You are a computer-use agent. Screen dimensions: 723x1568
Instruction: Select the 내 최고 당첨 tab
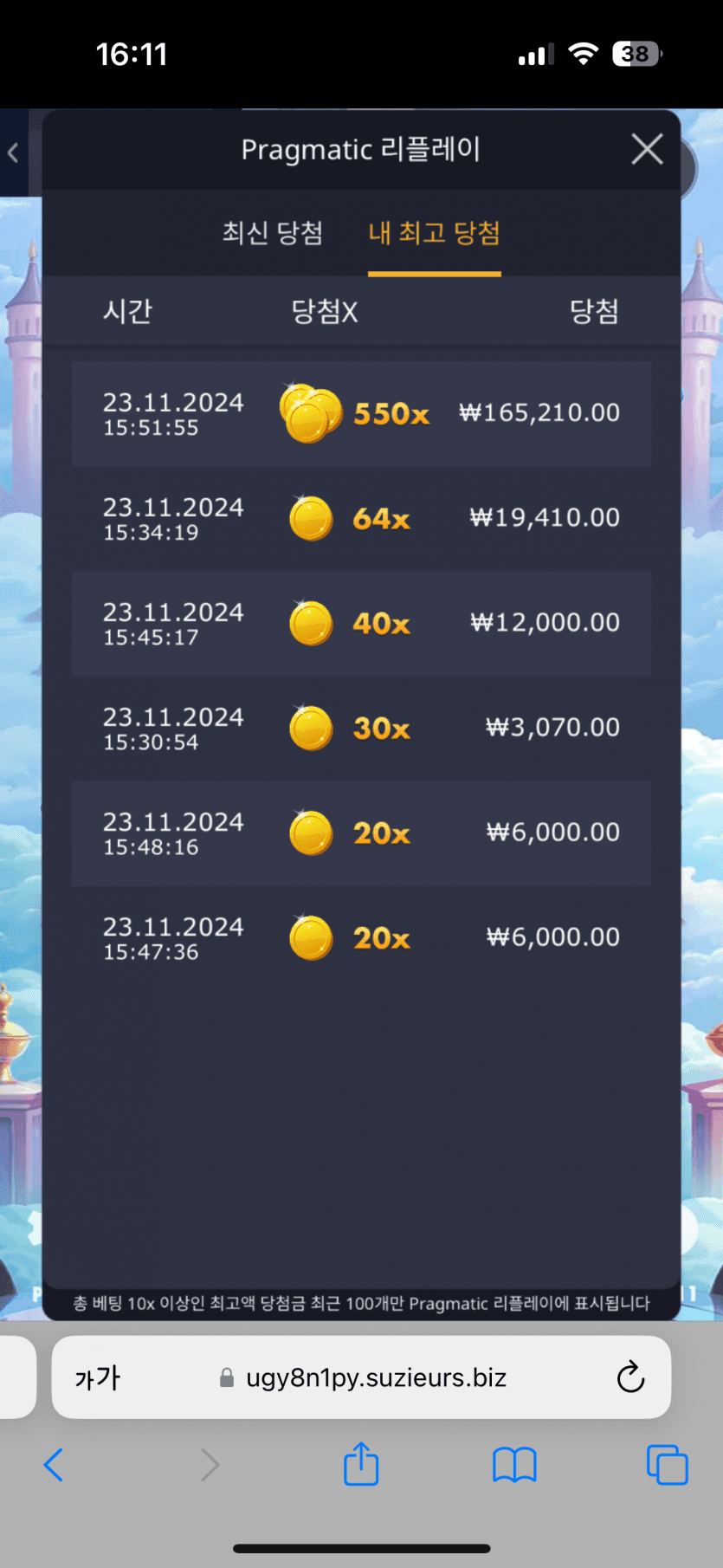[x=434, y=233]
